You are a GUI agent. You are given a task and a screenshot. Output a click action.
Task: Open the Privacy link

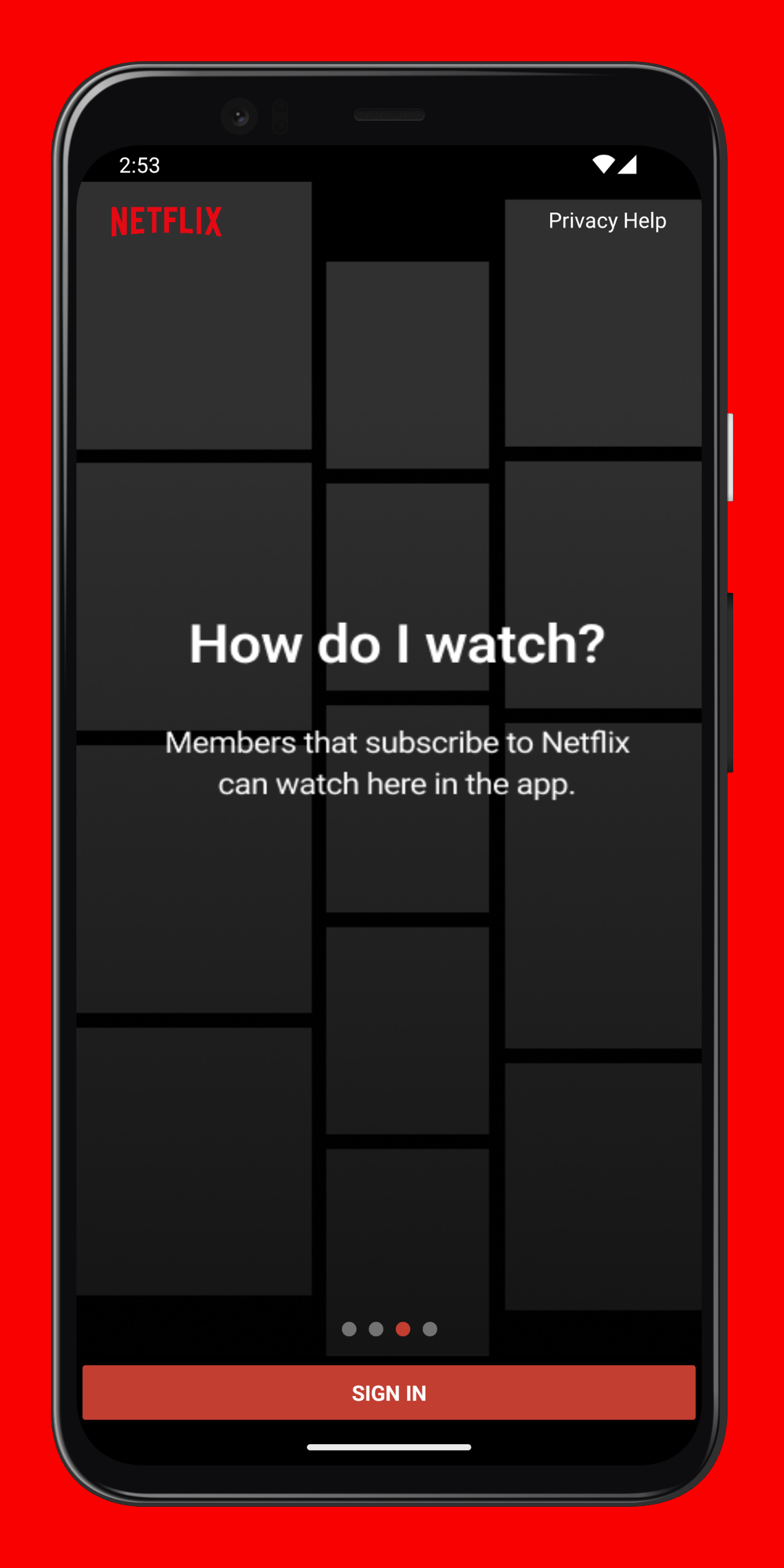[x=582, y=221]
